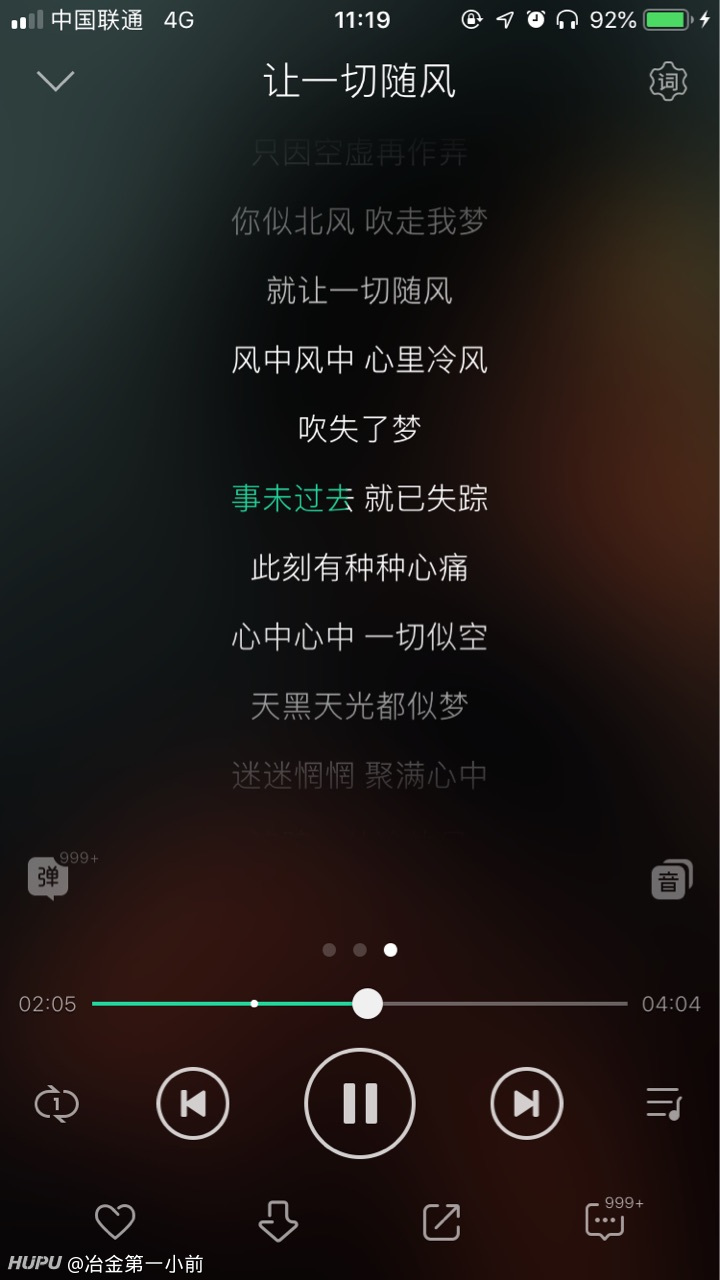Collapse the player with the down chevron
The width and height of the screenshot is (720, 1280).
55,81
